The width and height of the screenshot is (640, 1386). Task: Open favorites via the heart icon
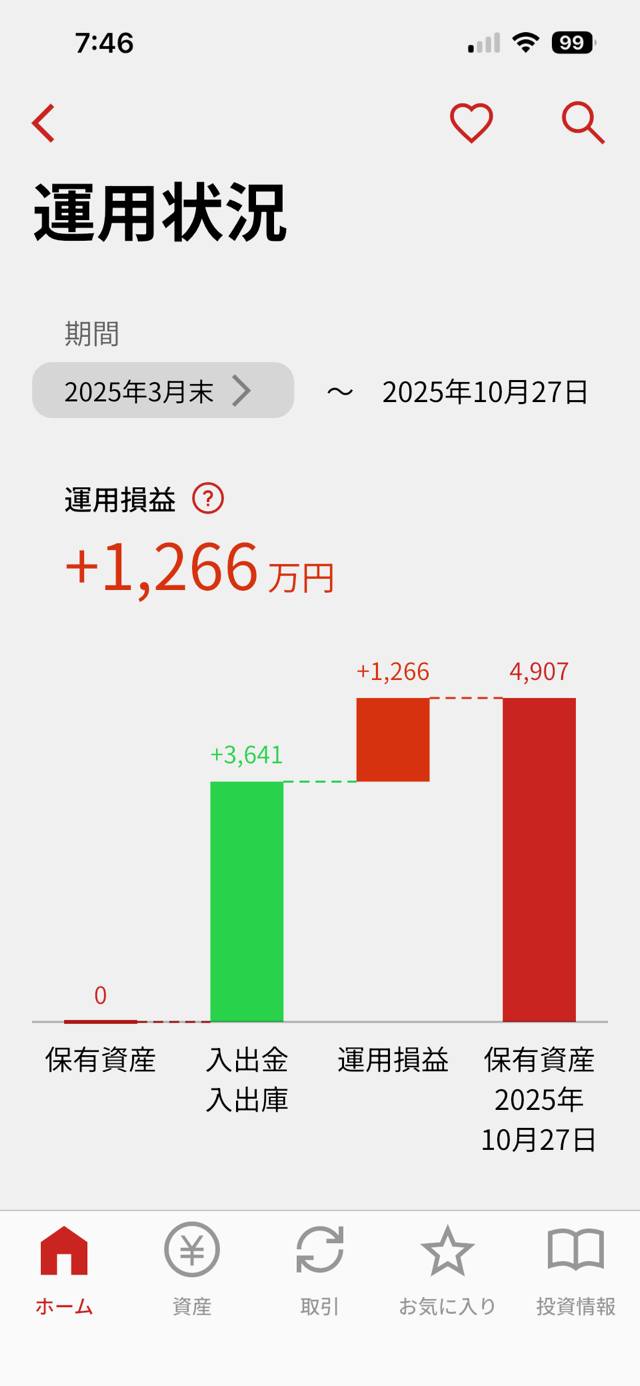pyautogui.click(x=471, y=123)
